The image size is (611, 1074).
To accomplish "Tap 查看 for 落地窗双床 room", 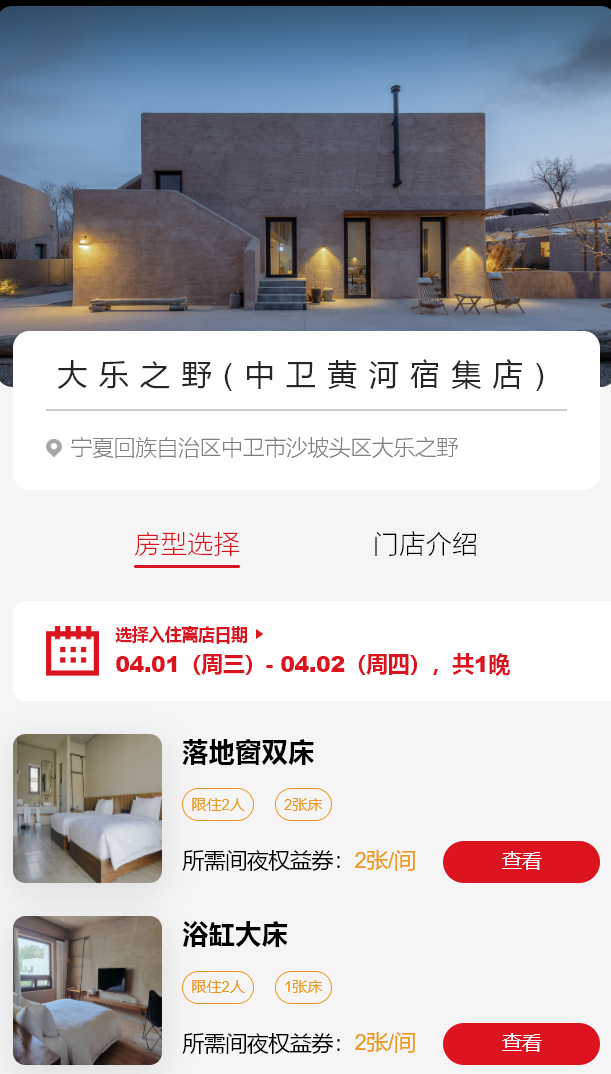I will (x=521, y=861).
